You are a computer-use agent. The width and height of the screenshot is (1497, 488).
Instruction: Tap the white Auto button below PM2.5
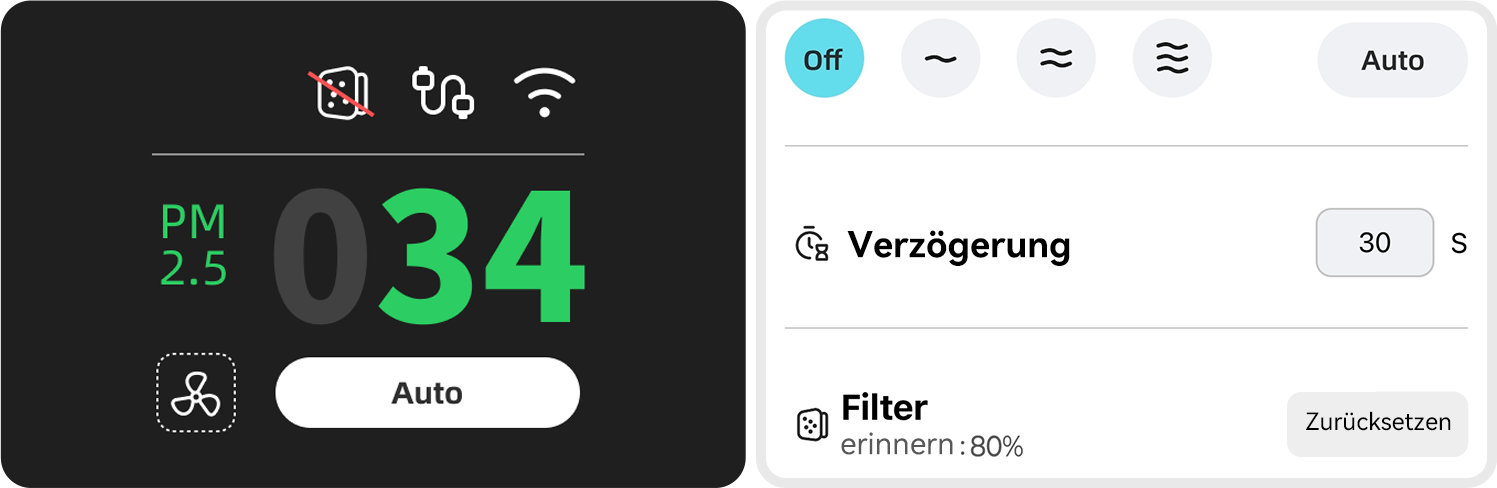click(427, 393)
